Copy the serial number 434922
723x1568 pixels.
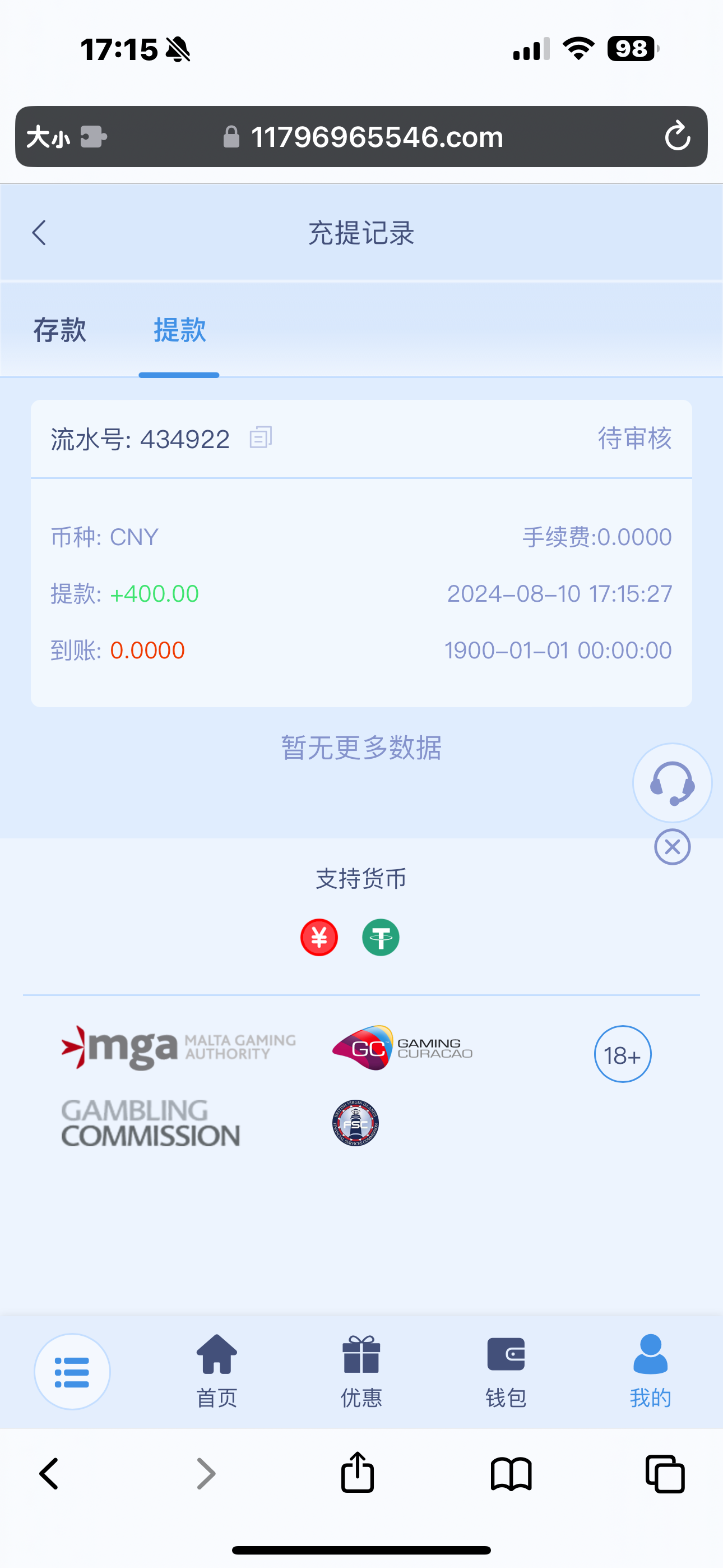click(261, 437)
